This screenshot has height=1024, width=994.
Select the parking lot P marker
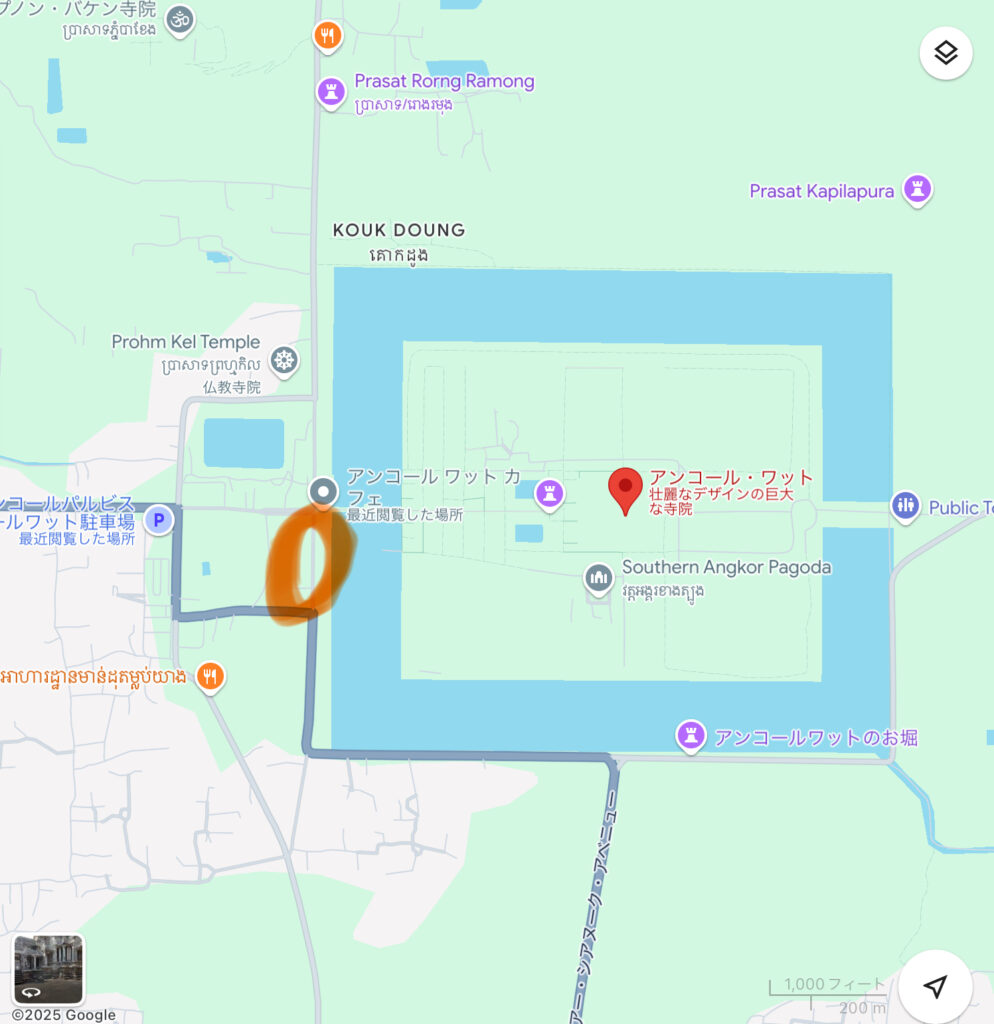click(x=157, y=520)
